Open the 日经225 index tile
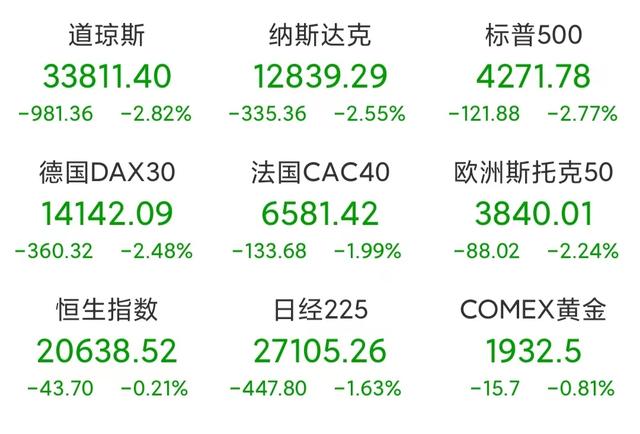640x434 pixels. coord(320,350)
